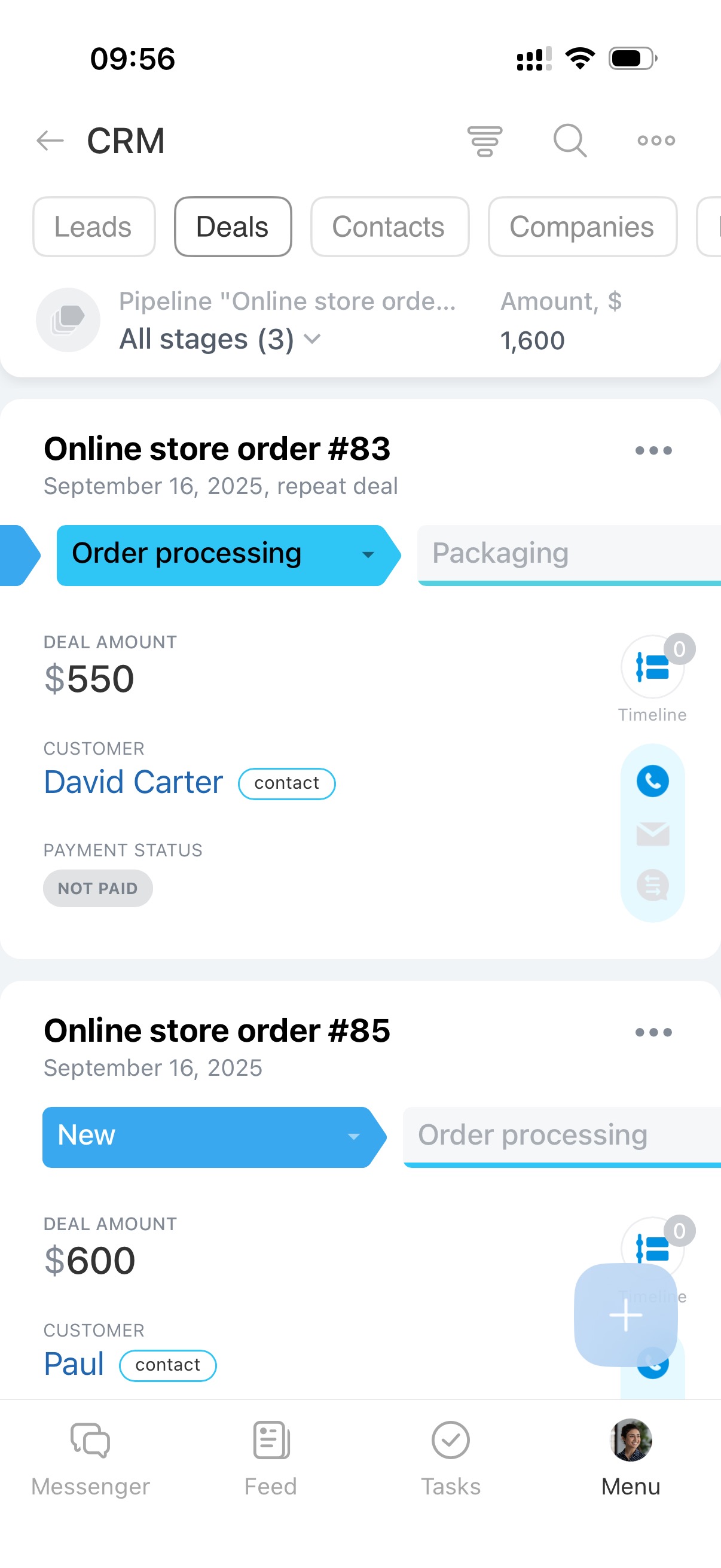Open more options for order #83

pyautogui.click(x=653, y=450)
